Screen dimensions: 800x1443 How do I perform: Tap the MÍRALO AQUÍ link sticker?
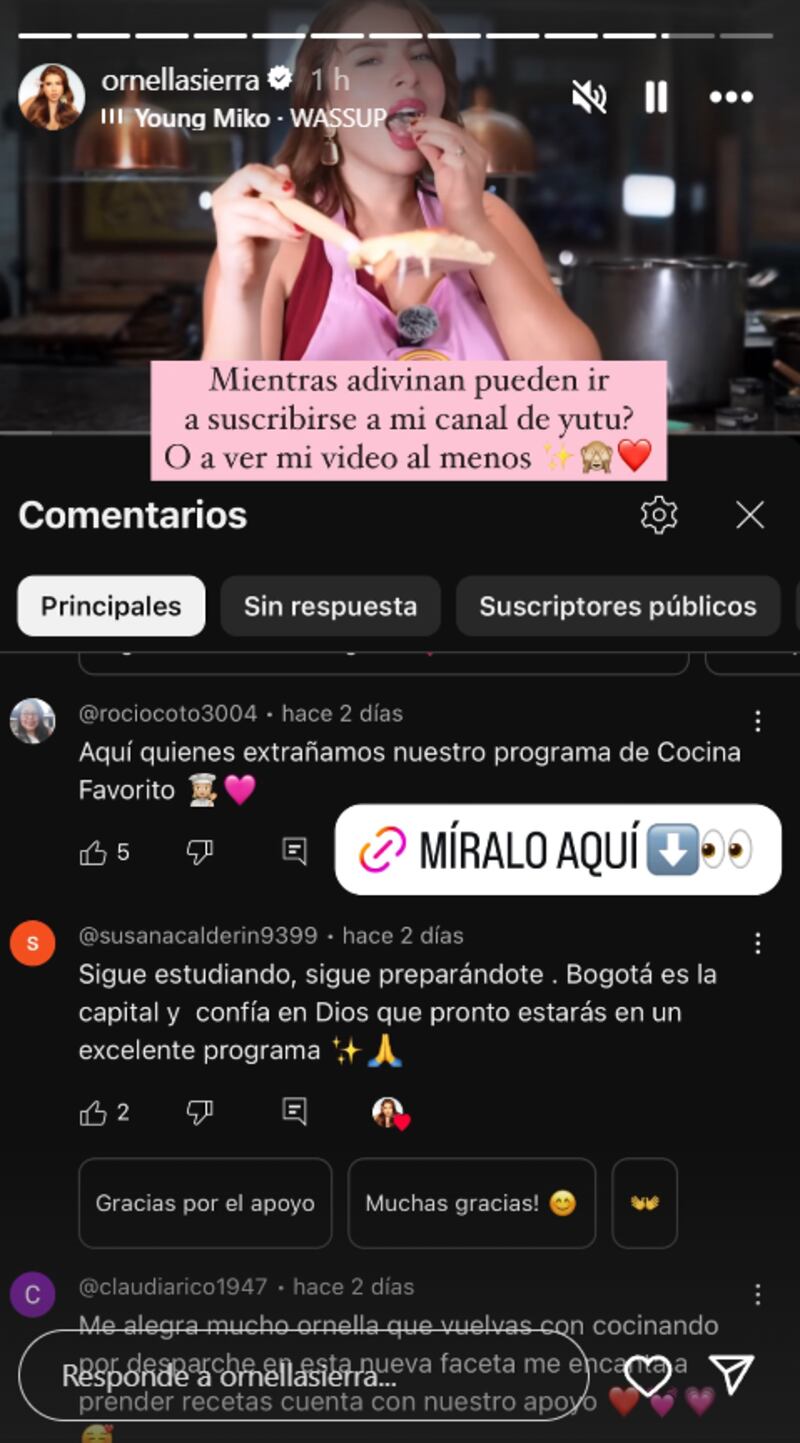(x=556, y=849)
